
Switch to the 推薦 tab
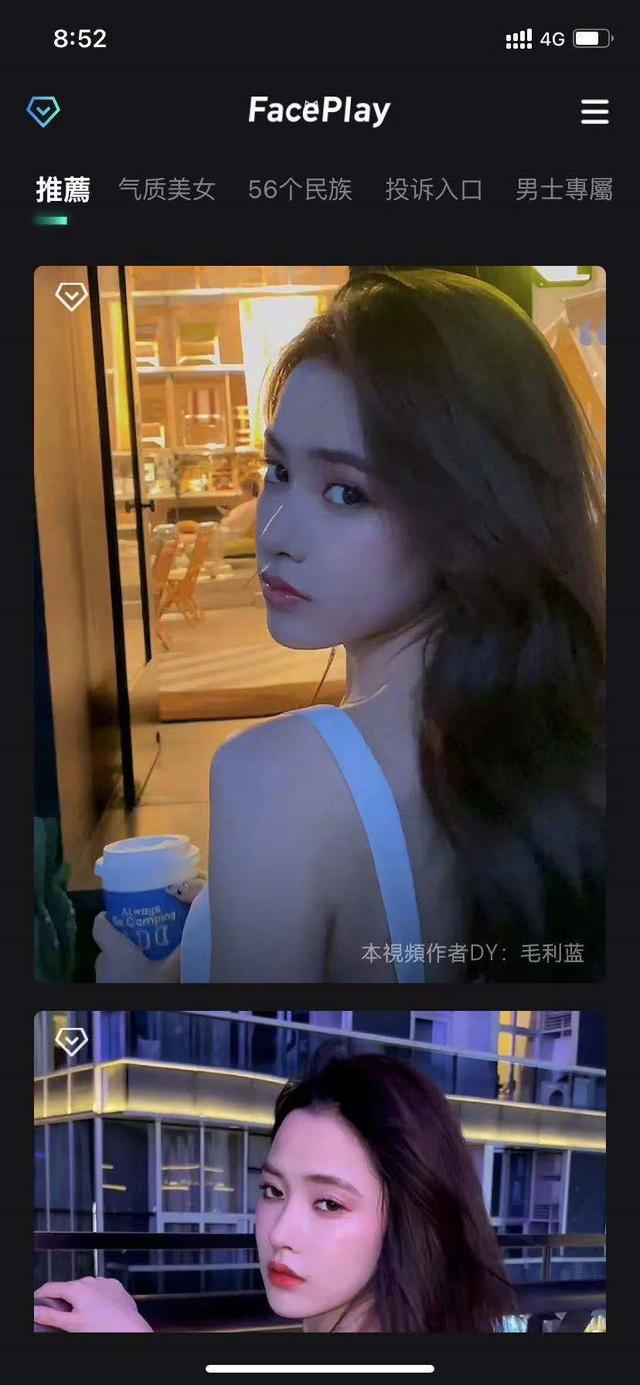pyautogui.click(x=63, y=189)
